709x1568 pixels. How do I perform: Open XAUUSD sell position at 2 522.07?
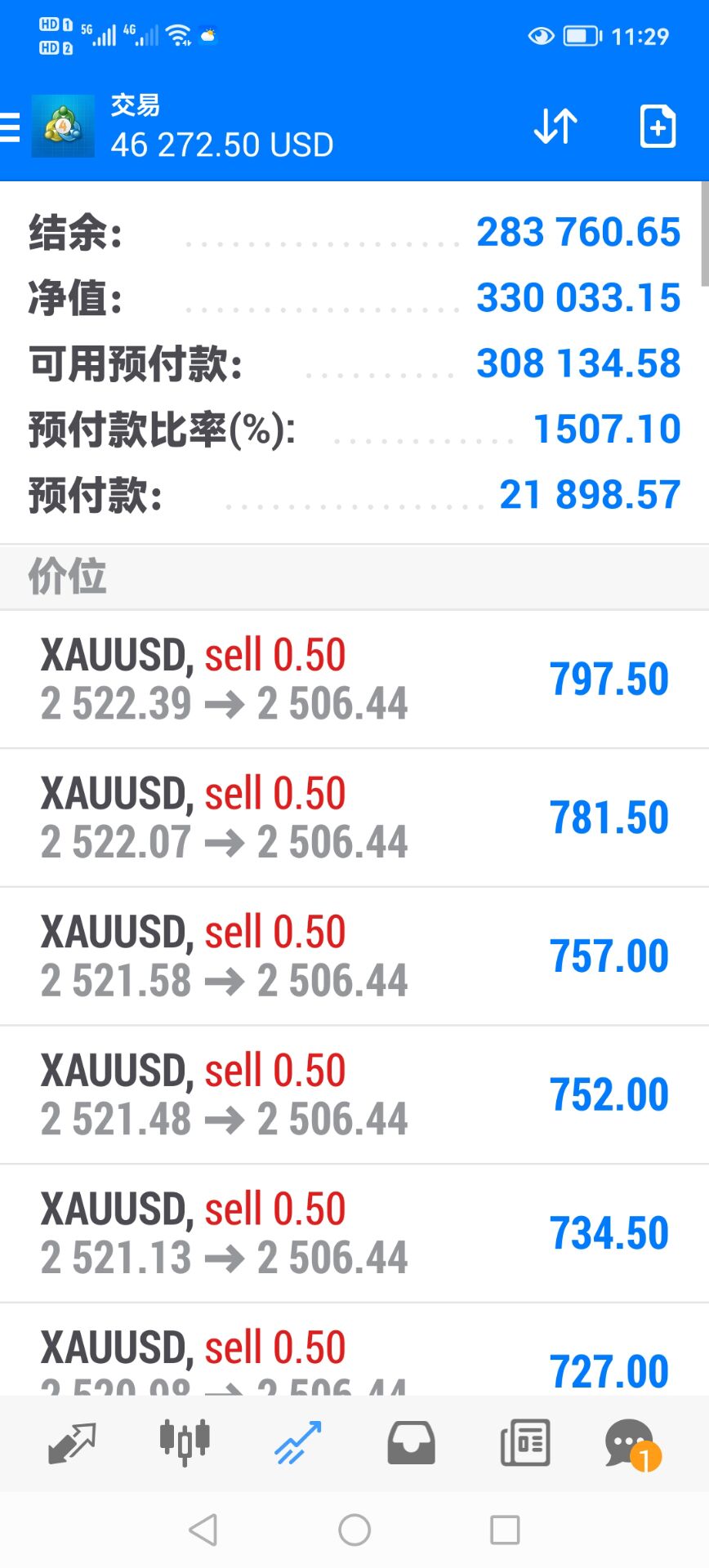click(354, 817)
